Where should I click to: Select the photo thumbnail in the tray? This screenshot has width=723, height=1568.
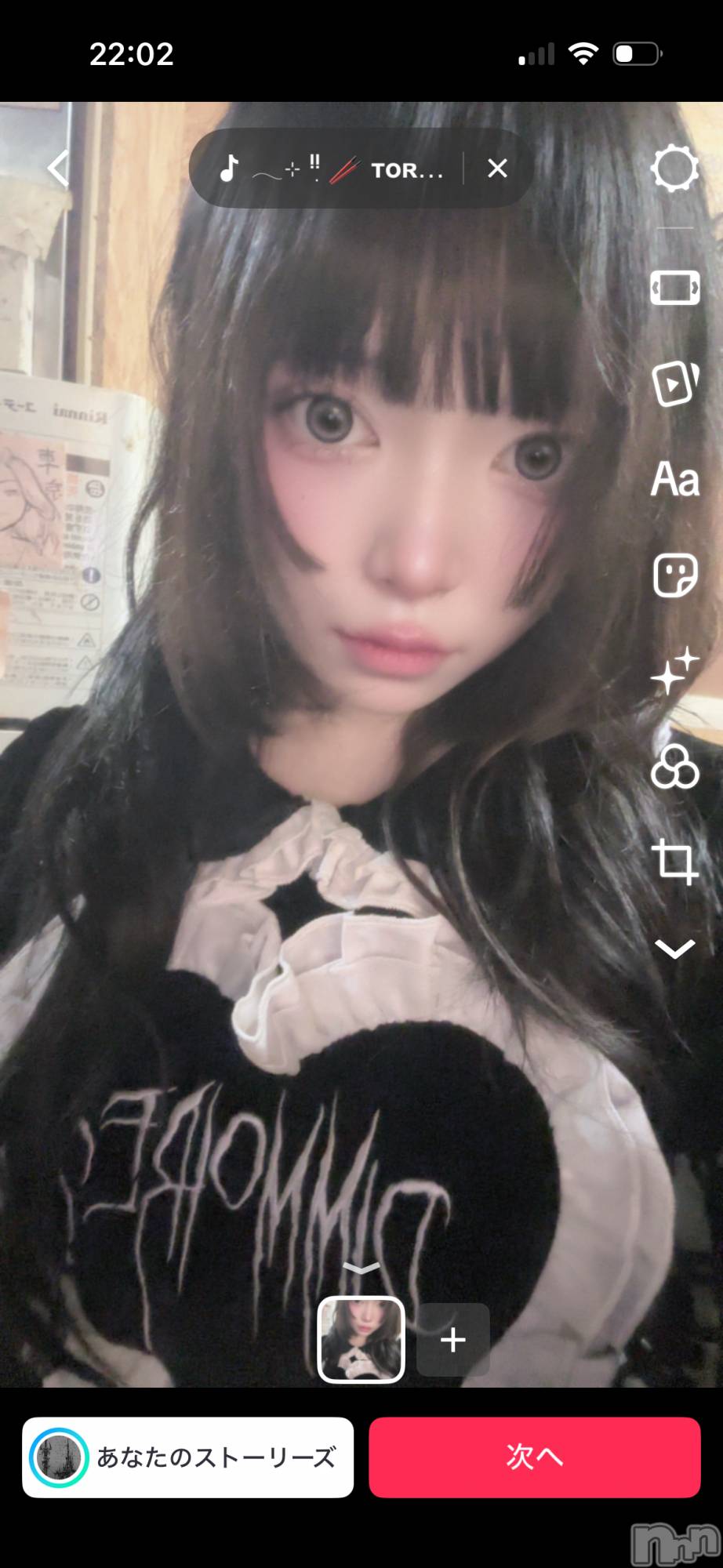click(x=361, y=1340)
